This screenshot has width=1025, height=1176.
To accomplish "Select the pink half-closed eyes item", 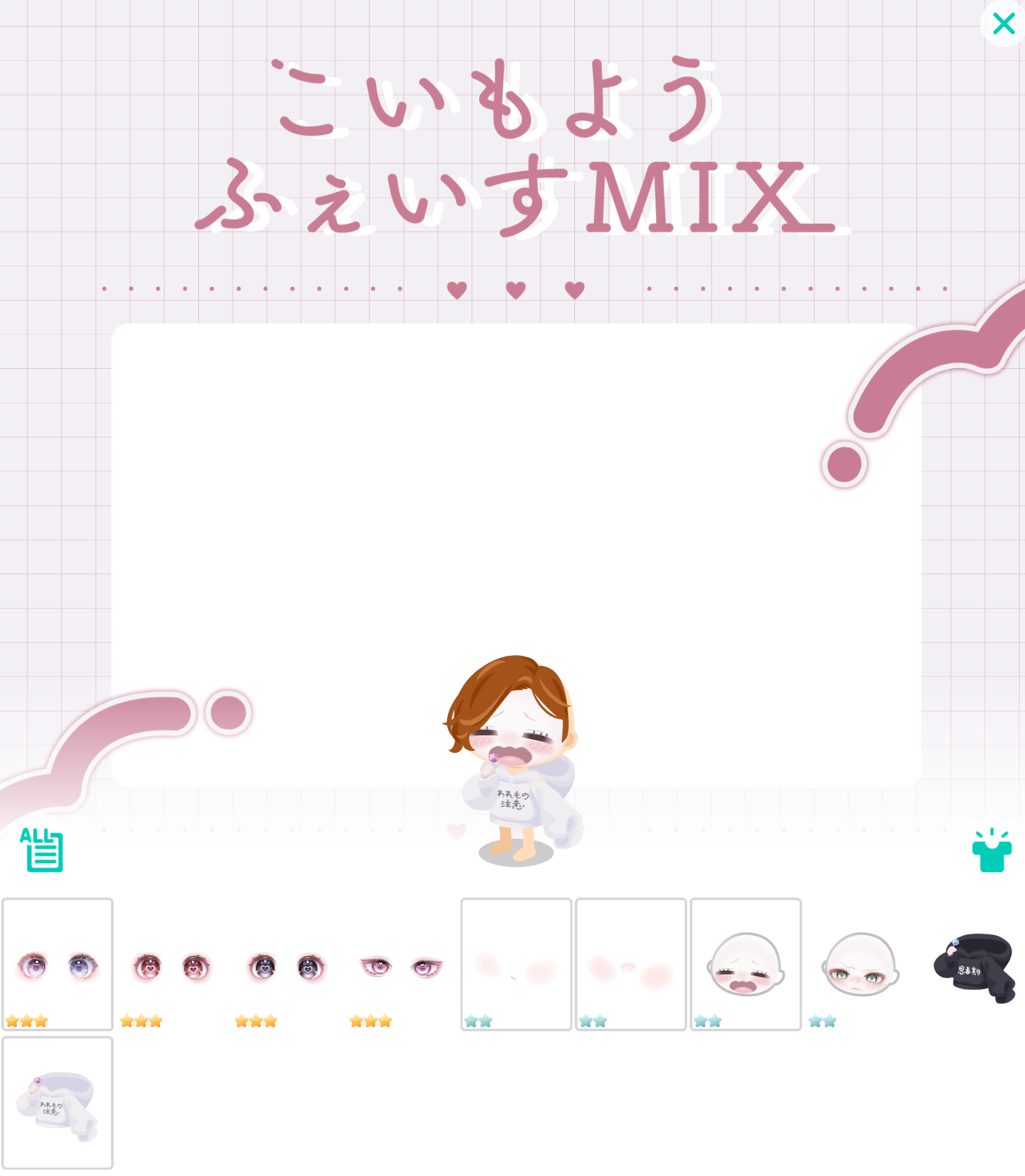I will point(401,964).
